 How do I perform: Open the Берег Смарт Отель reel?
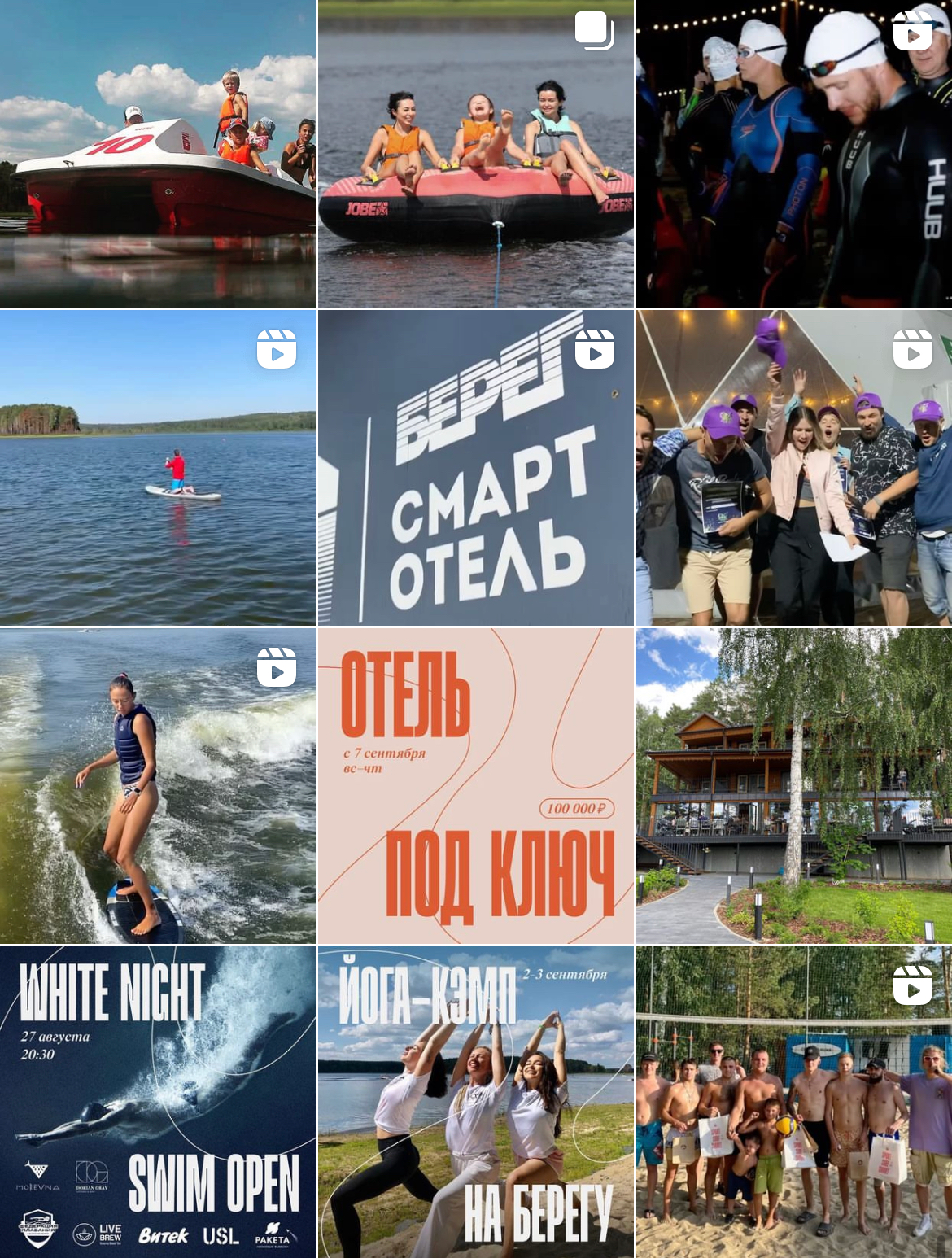[x=475, y=467]
